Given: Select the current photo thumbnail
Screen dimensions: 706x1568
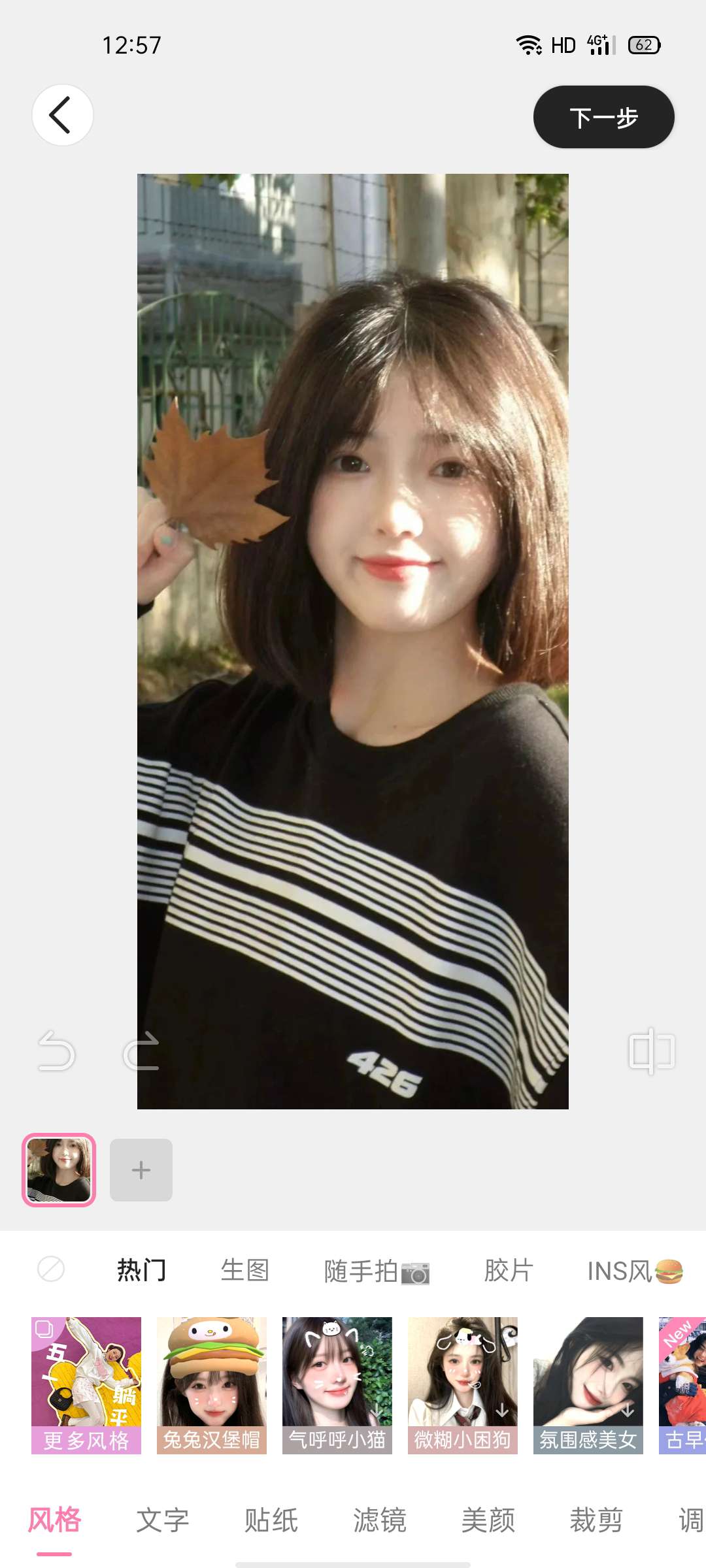Looking at the screenshot, I should point(59,1170).
